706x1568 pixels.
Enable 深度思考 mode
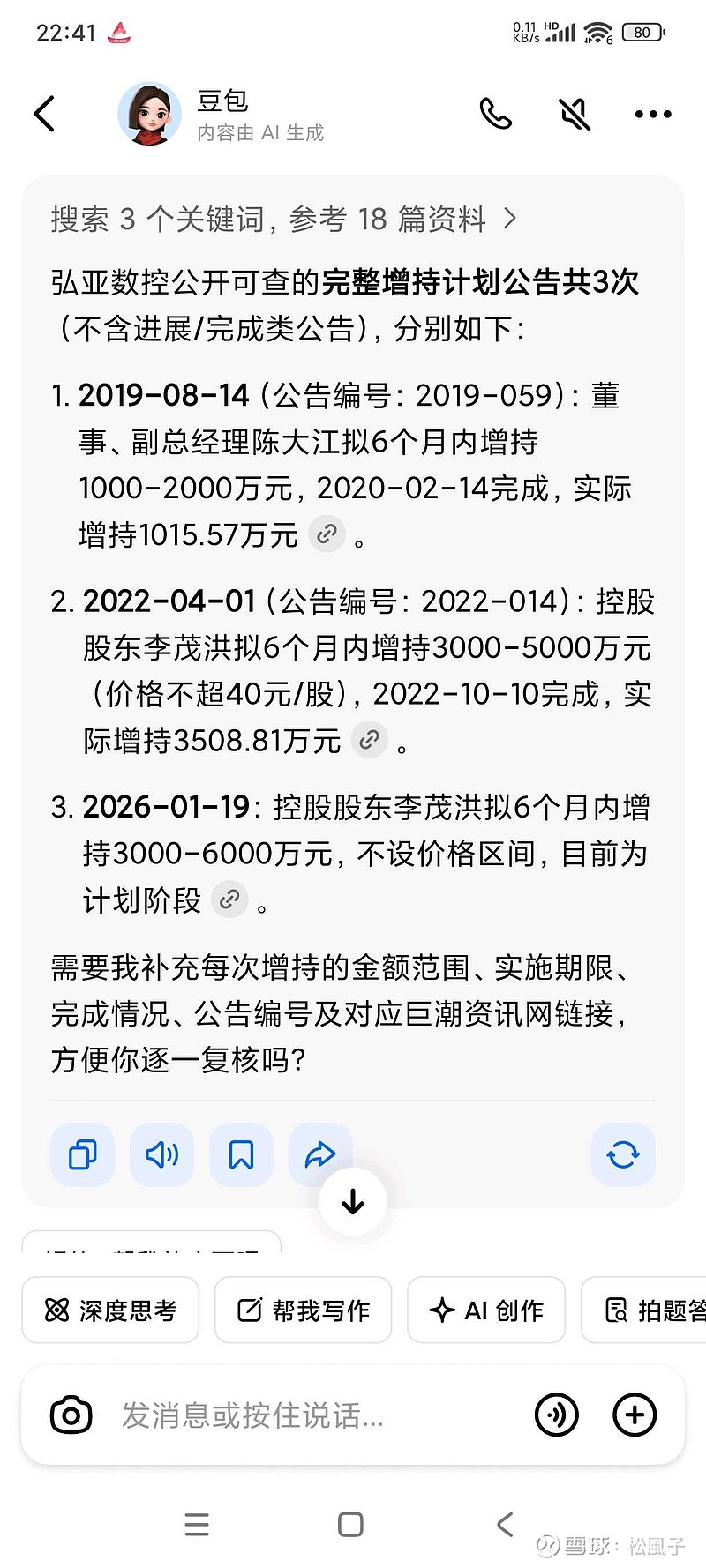[109, 1310]
